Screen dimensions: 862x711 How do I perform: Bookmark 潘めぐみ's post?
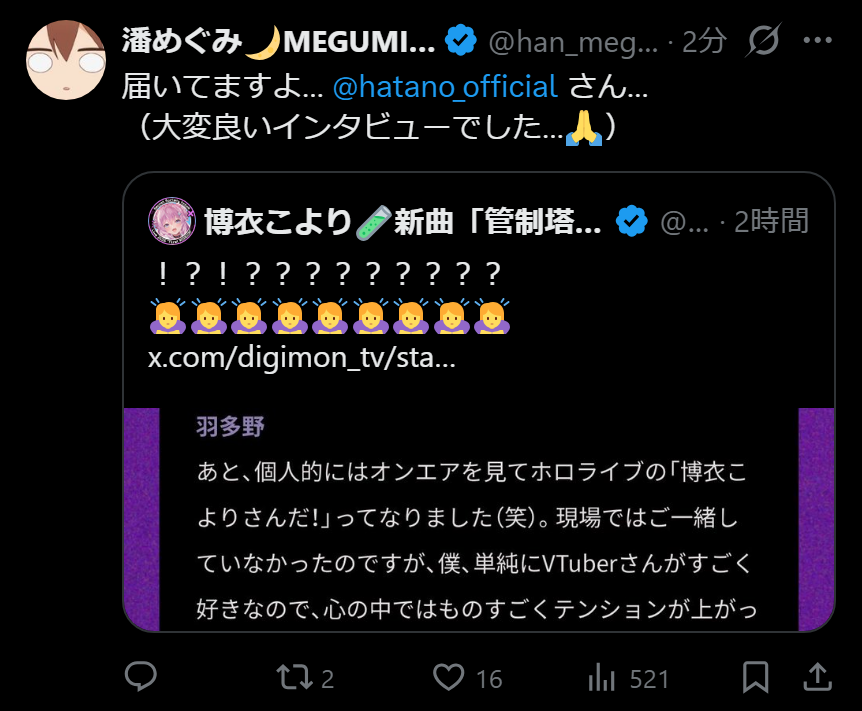[755, 678]
